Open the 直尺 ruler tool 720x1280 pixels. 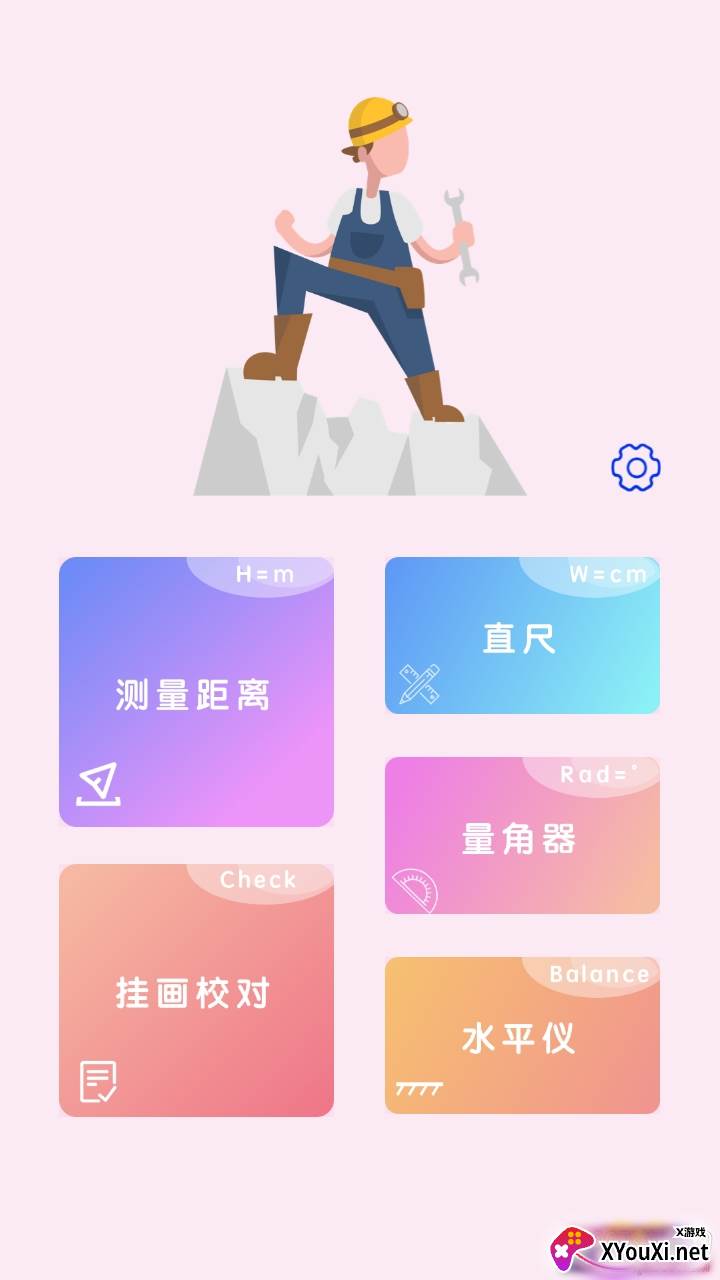522,636
